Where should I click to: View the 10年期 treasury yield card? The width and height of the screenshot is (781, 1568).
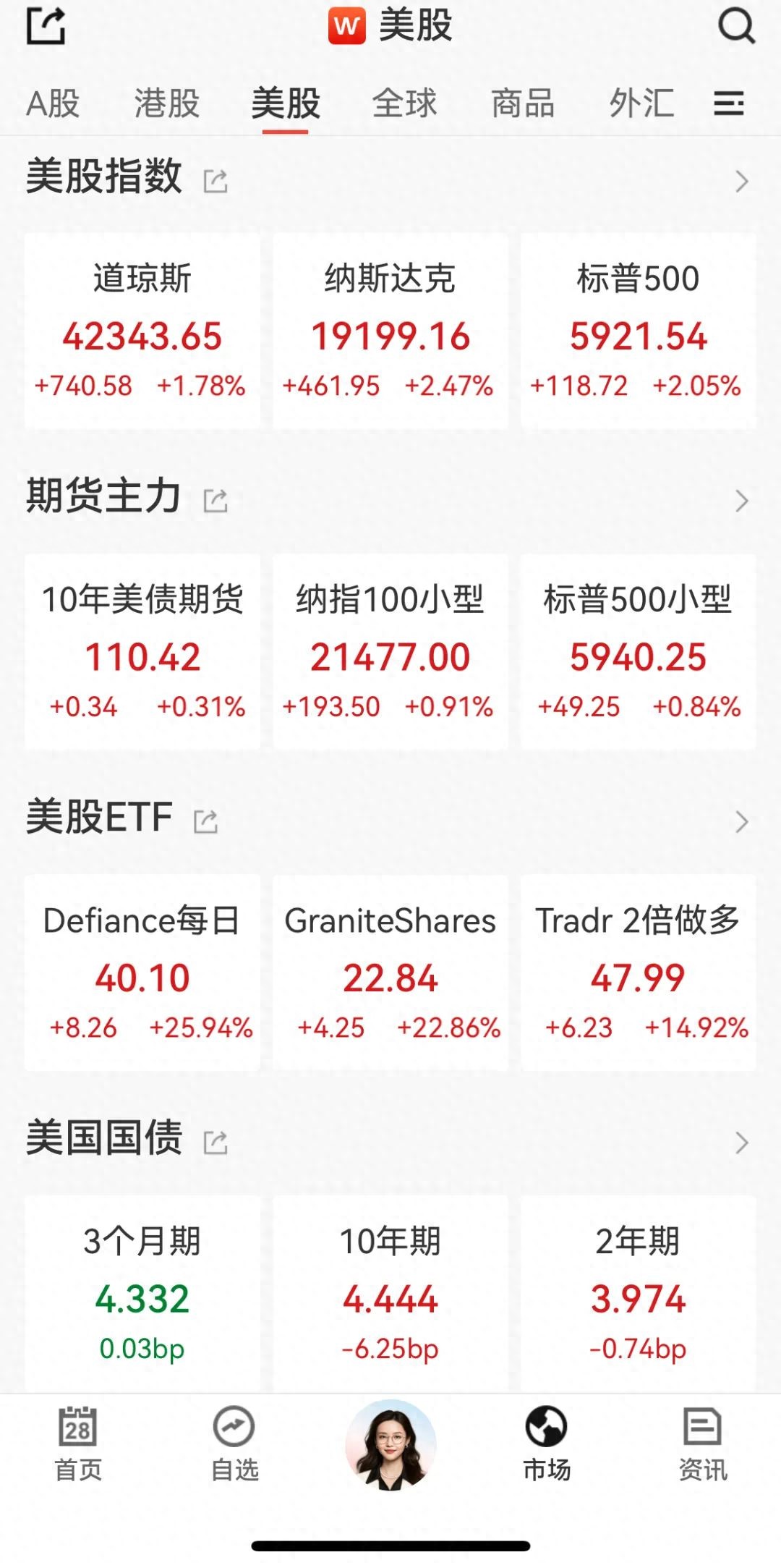pyautogui.click(x=390, y=1293)
